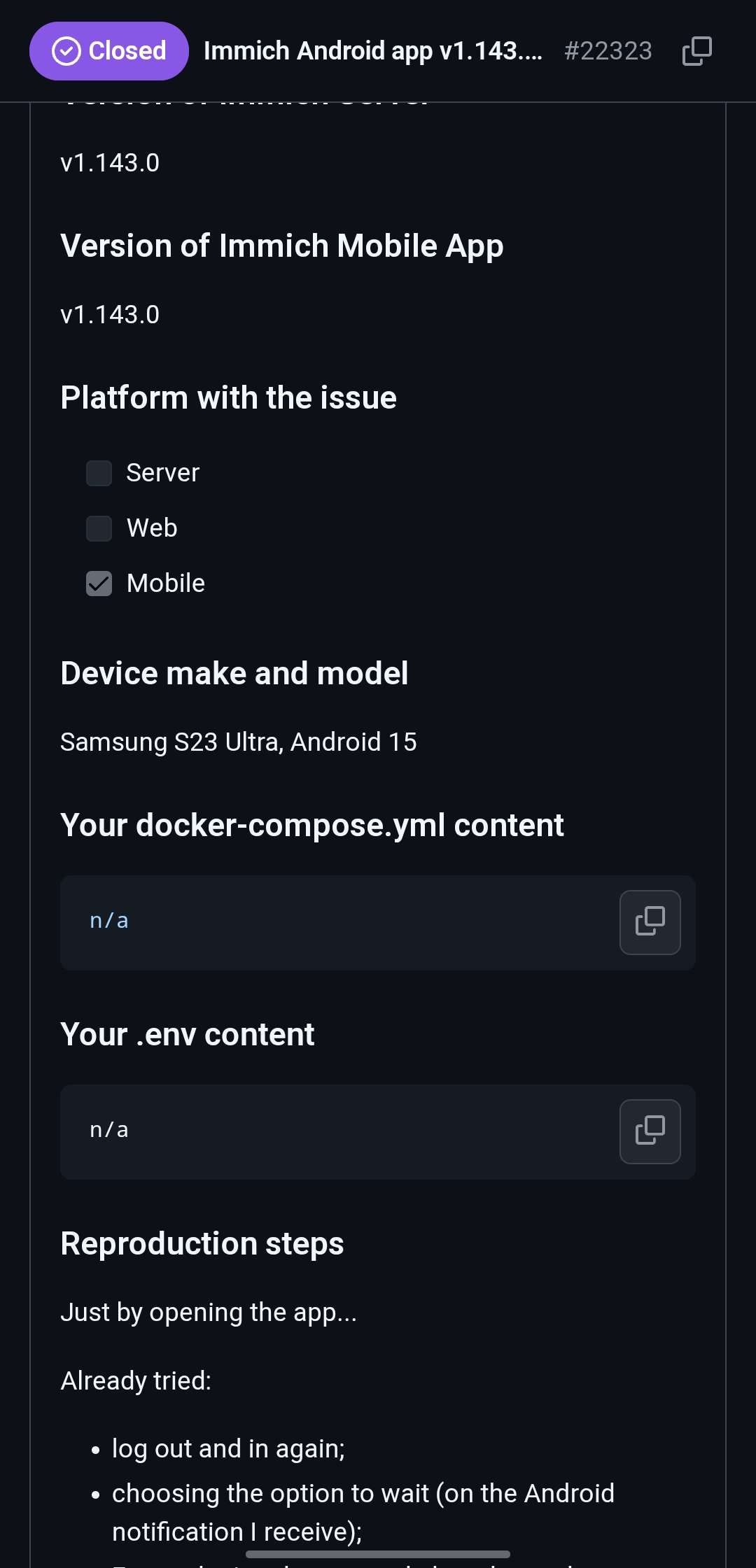Copy the docker-compose.yml code block
Image resolution: width=756 pixels, height=1568 pixels.
[x=650, y=921]
